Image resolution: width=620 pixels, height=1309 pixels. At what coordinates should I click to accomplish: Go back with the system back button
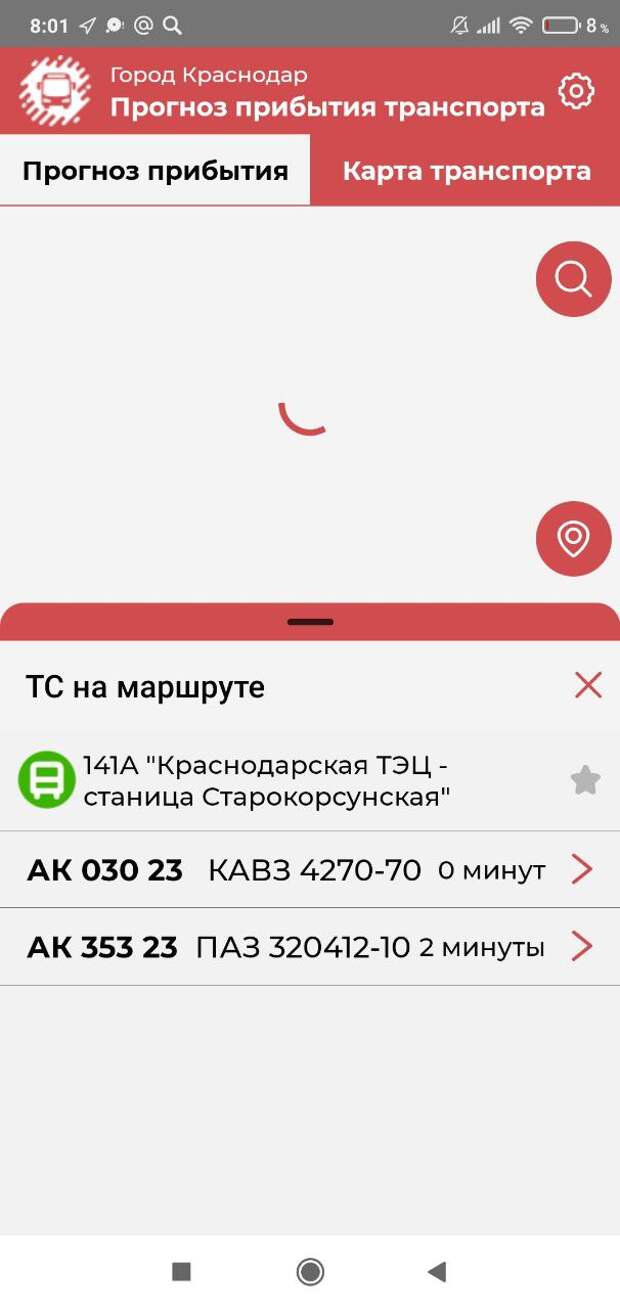pyautogui.click(x=436, y=1272)
